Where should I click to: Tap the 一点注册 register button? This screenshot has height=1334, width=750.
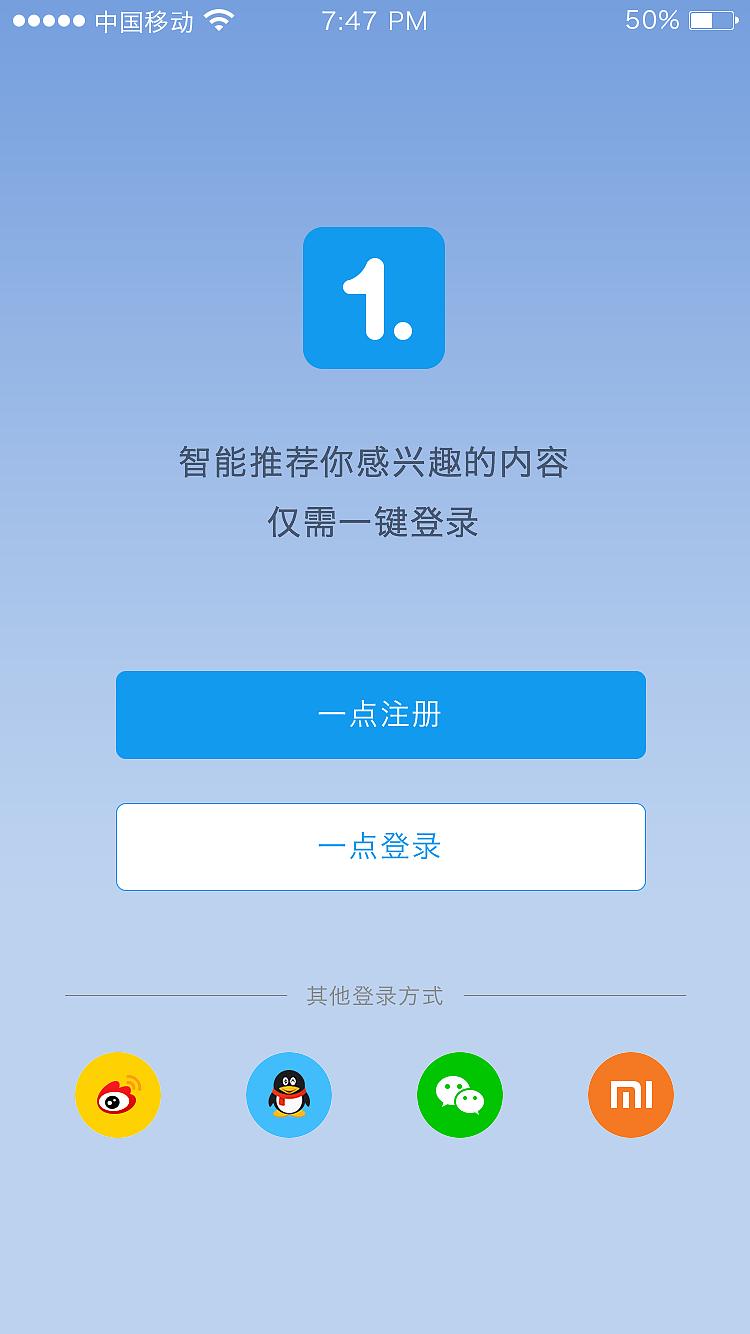click(x=380, y=715)
